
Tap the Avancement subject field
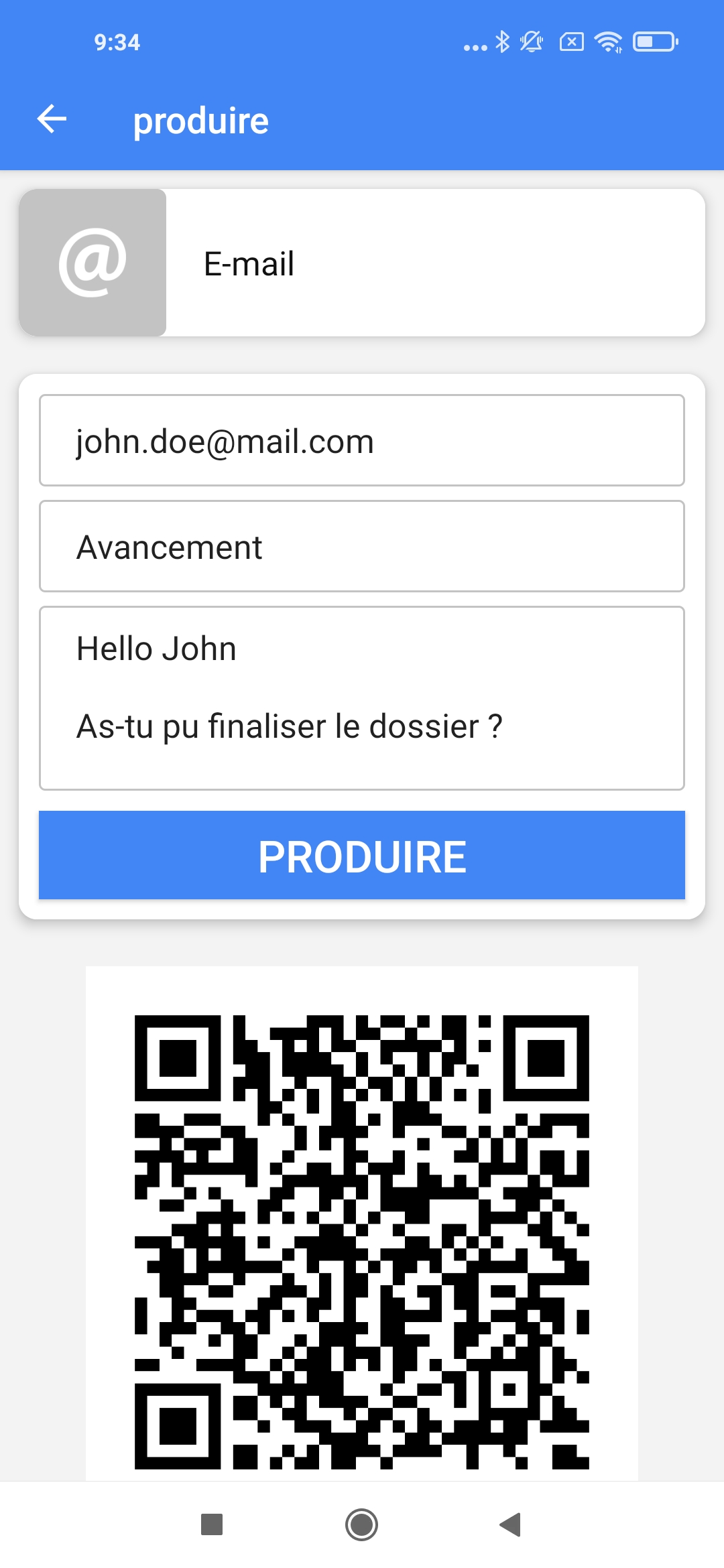click(x=361, y=546)
